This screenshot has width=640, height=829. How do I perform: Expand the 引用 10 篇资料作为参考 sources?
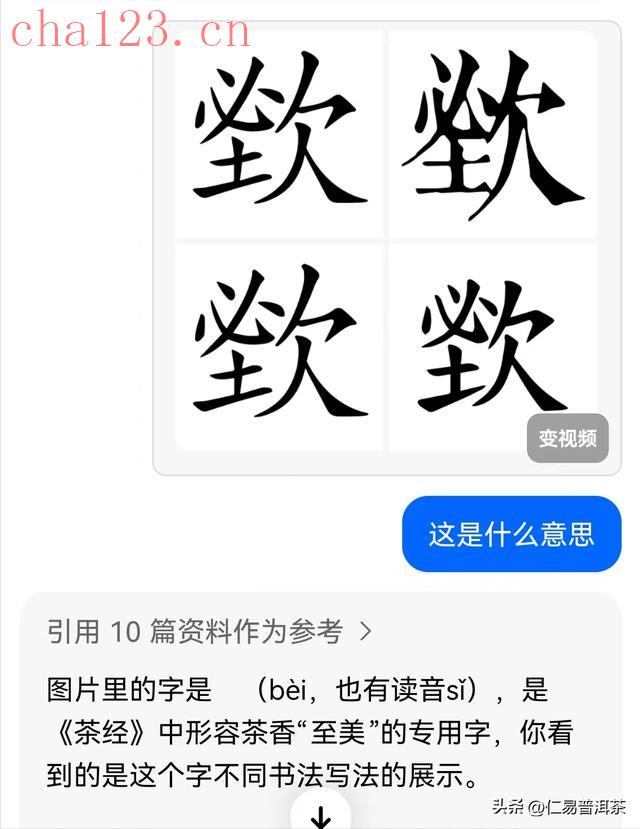click(210, 631)
